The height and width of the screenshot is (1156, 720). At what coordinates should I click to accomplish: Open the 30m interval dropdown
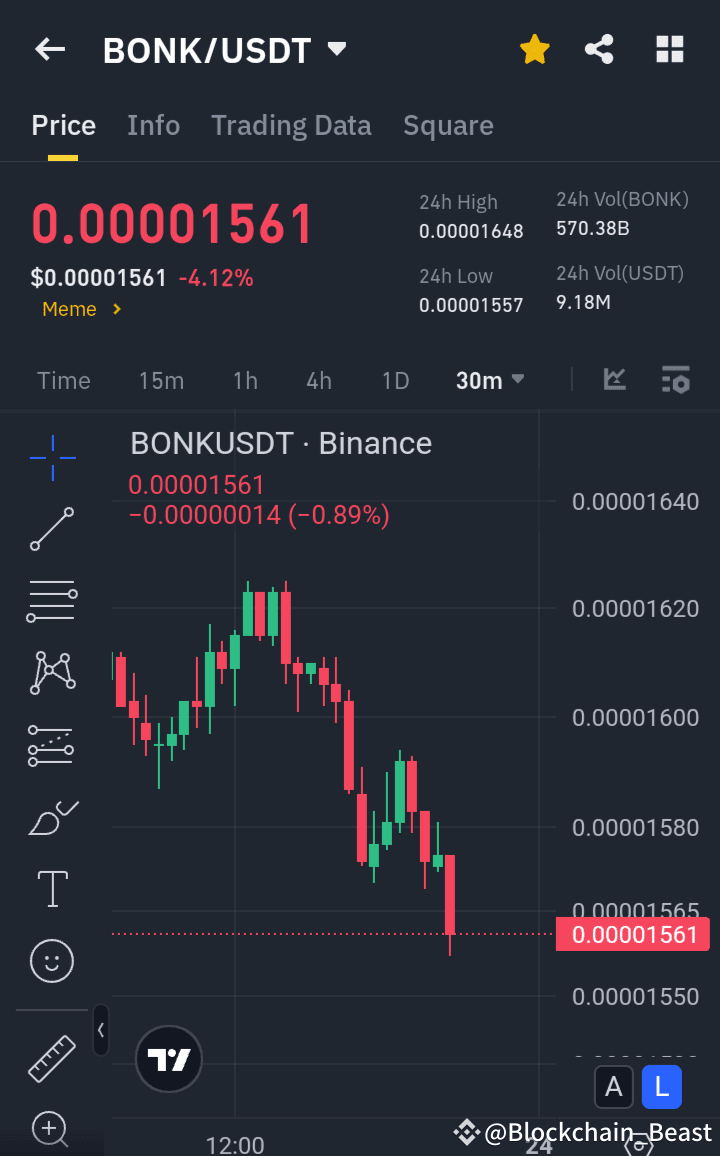pos(489,380)
